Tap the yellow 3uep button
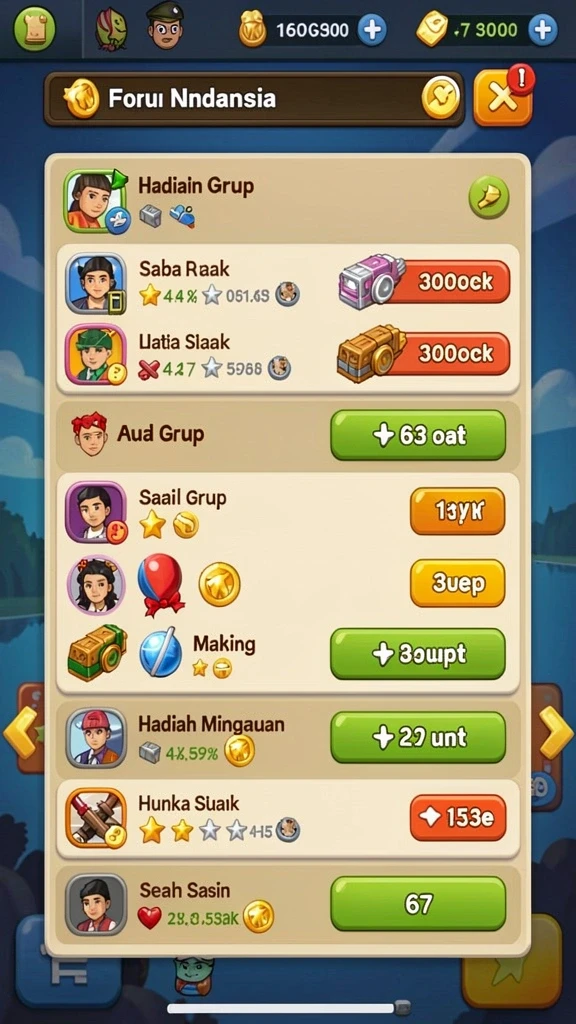 coord(457,583)
